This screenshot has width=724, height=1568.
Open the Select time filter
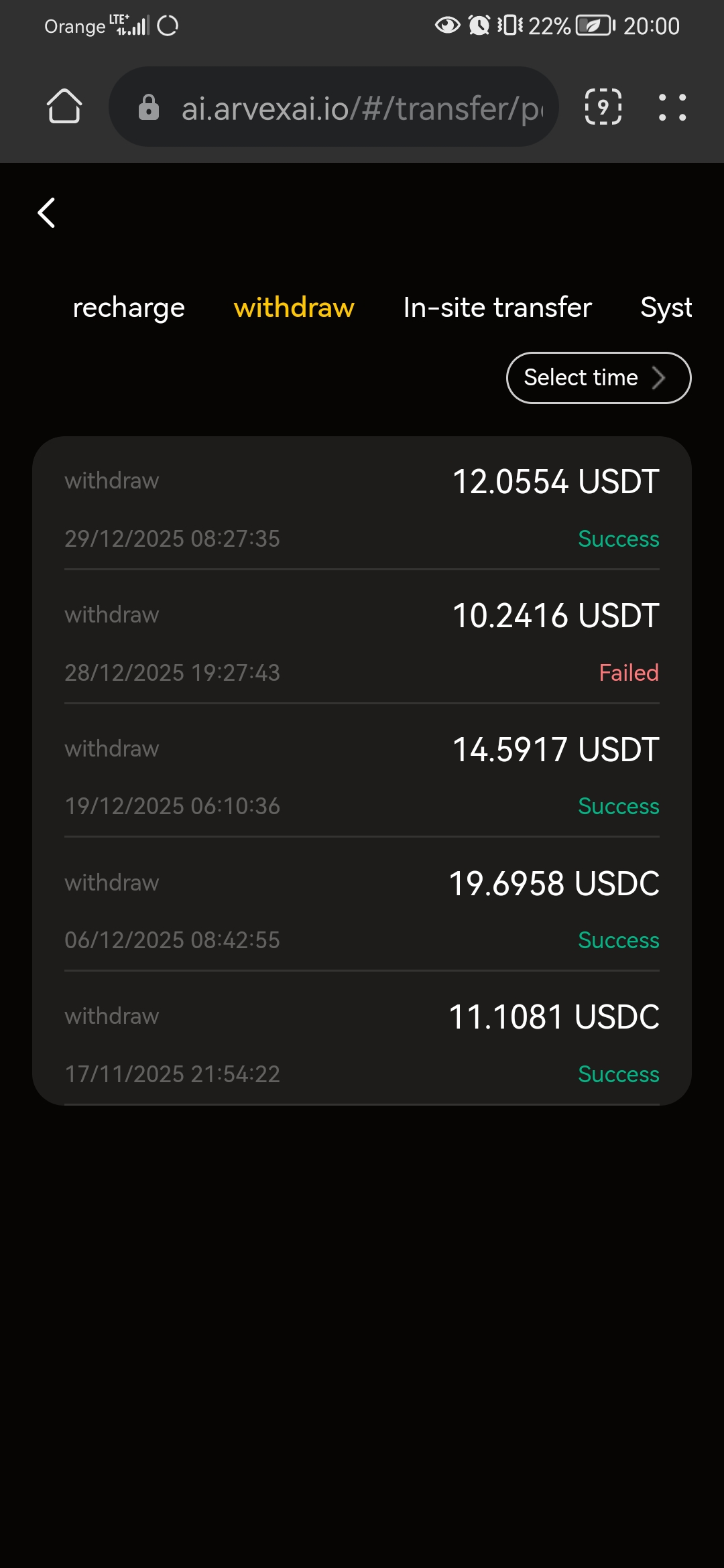point(598,378)
